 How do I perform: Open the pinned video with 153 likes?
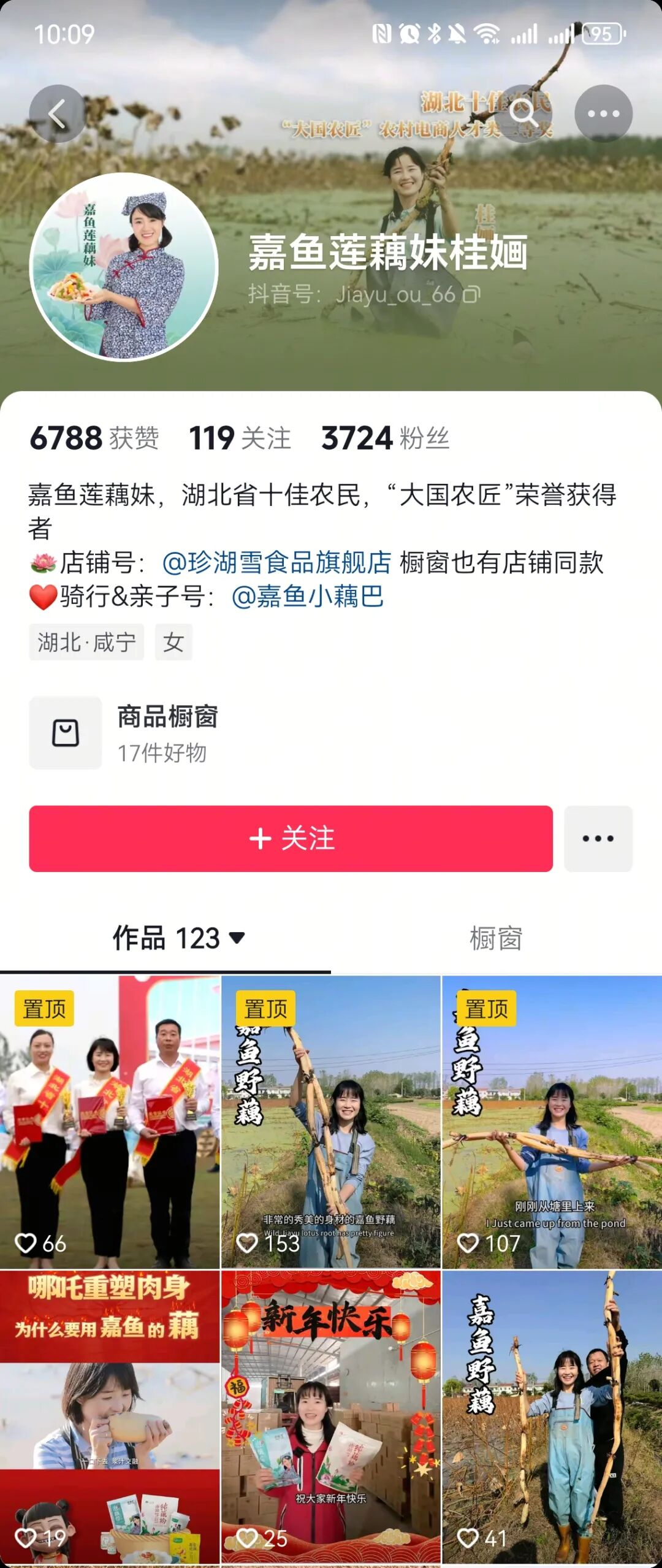(331, 1122)
